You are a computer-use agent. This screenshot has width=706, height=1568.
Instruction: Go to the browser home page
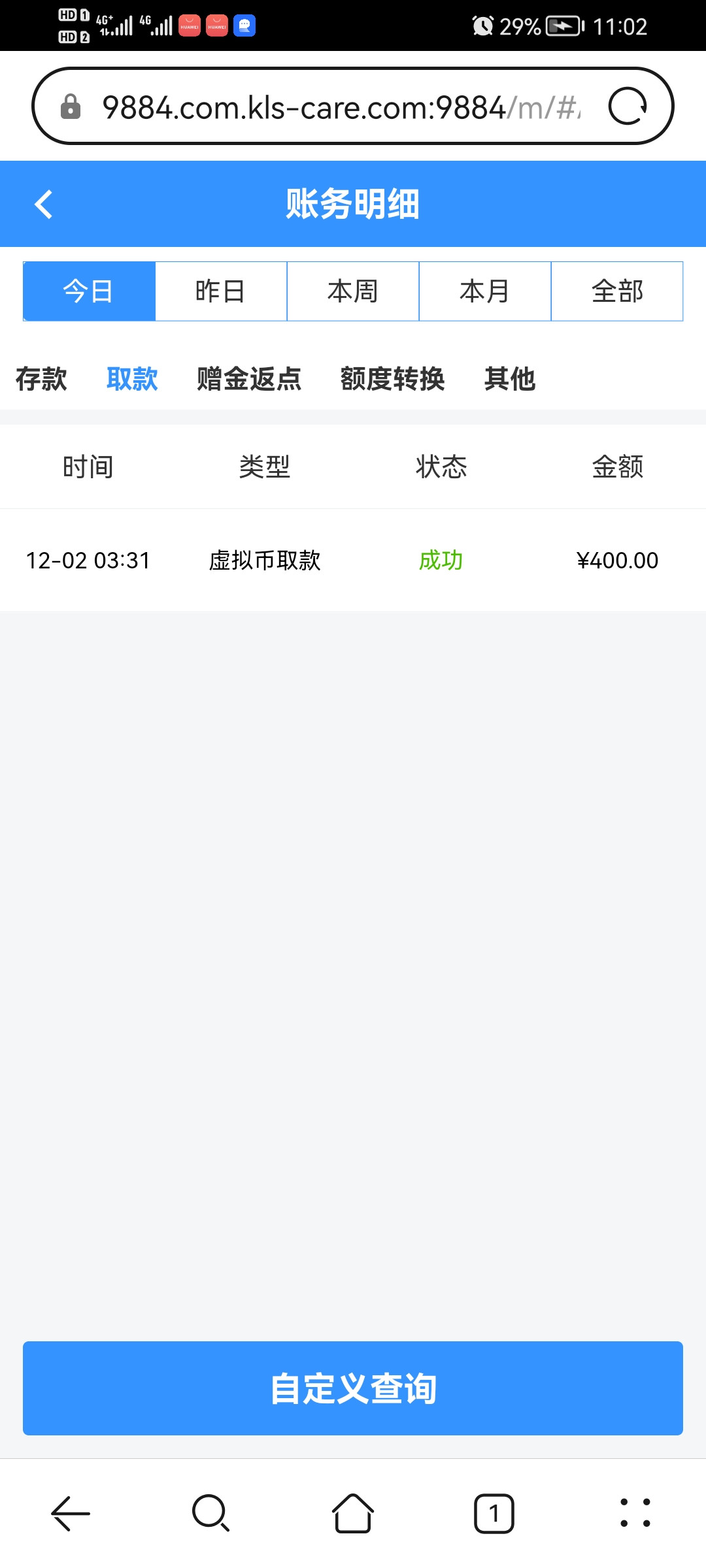tap(353, 1513)
